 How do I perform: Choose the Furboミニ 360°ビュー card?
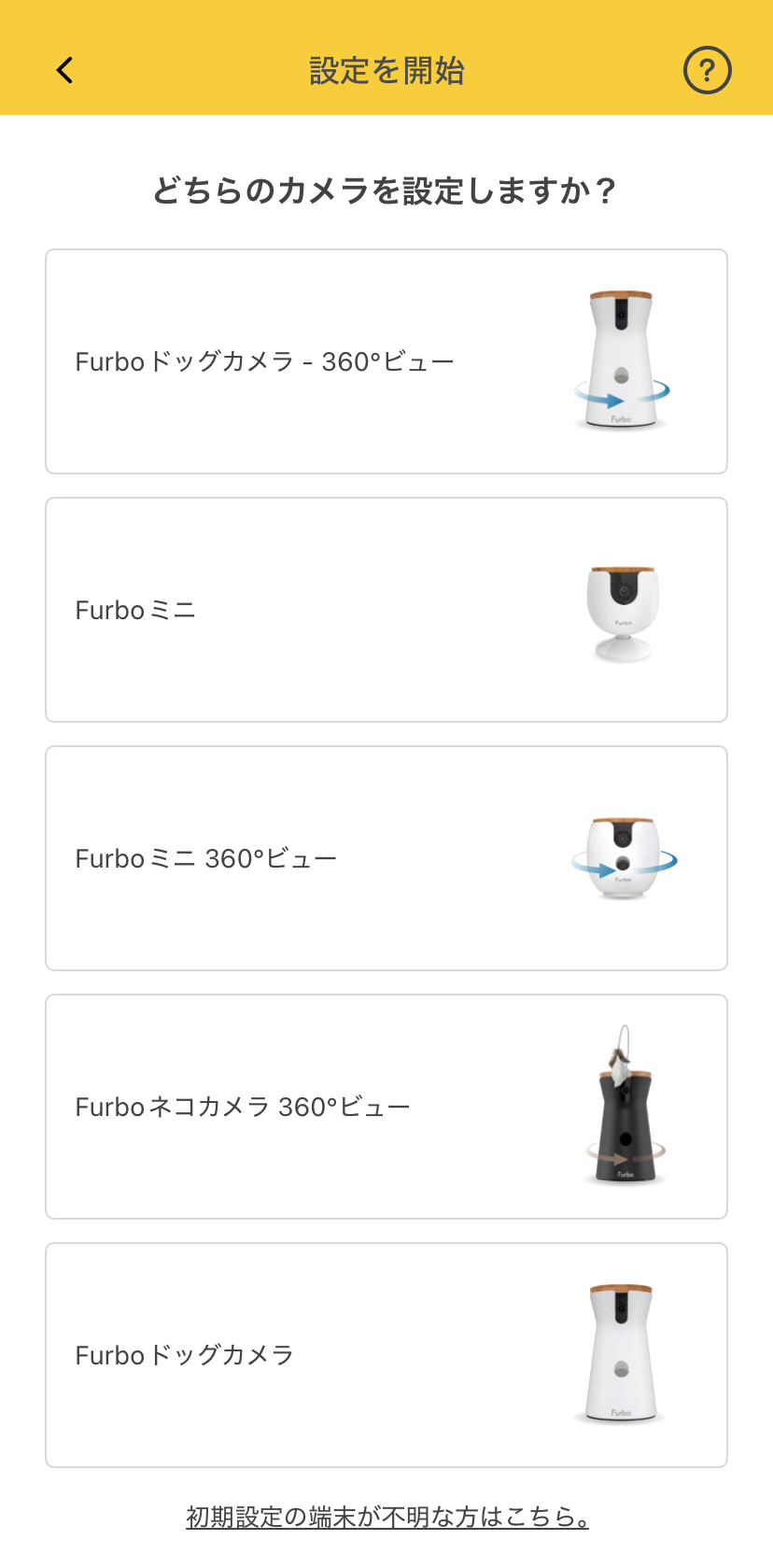pos(386,858)
